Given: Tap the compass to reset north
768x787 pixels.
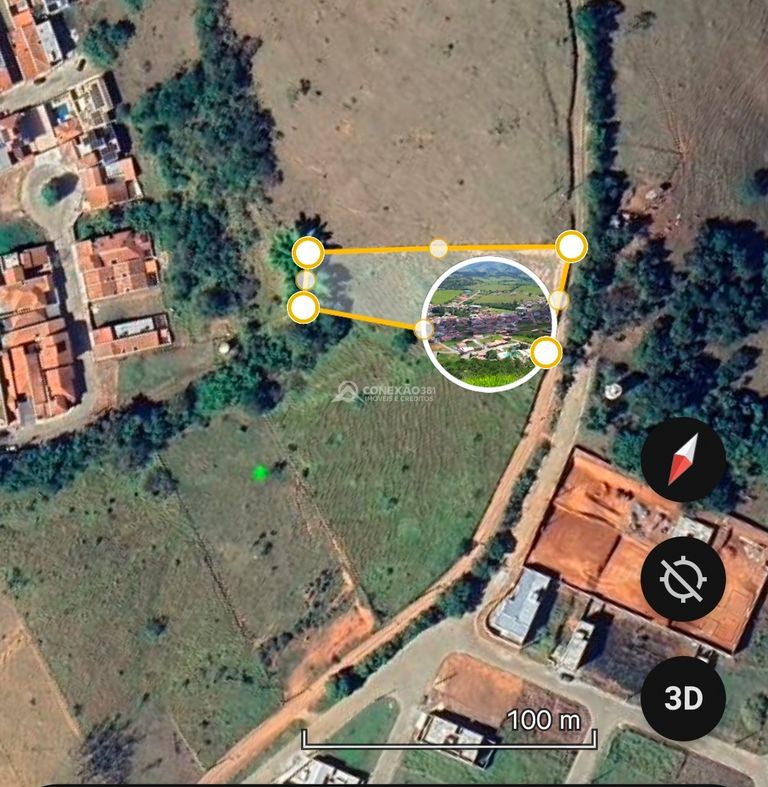Looking at the screenshot, I should tap(683, 460).
